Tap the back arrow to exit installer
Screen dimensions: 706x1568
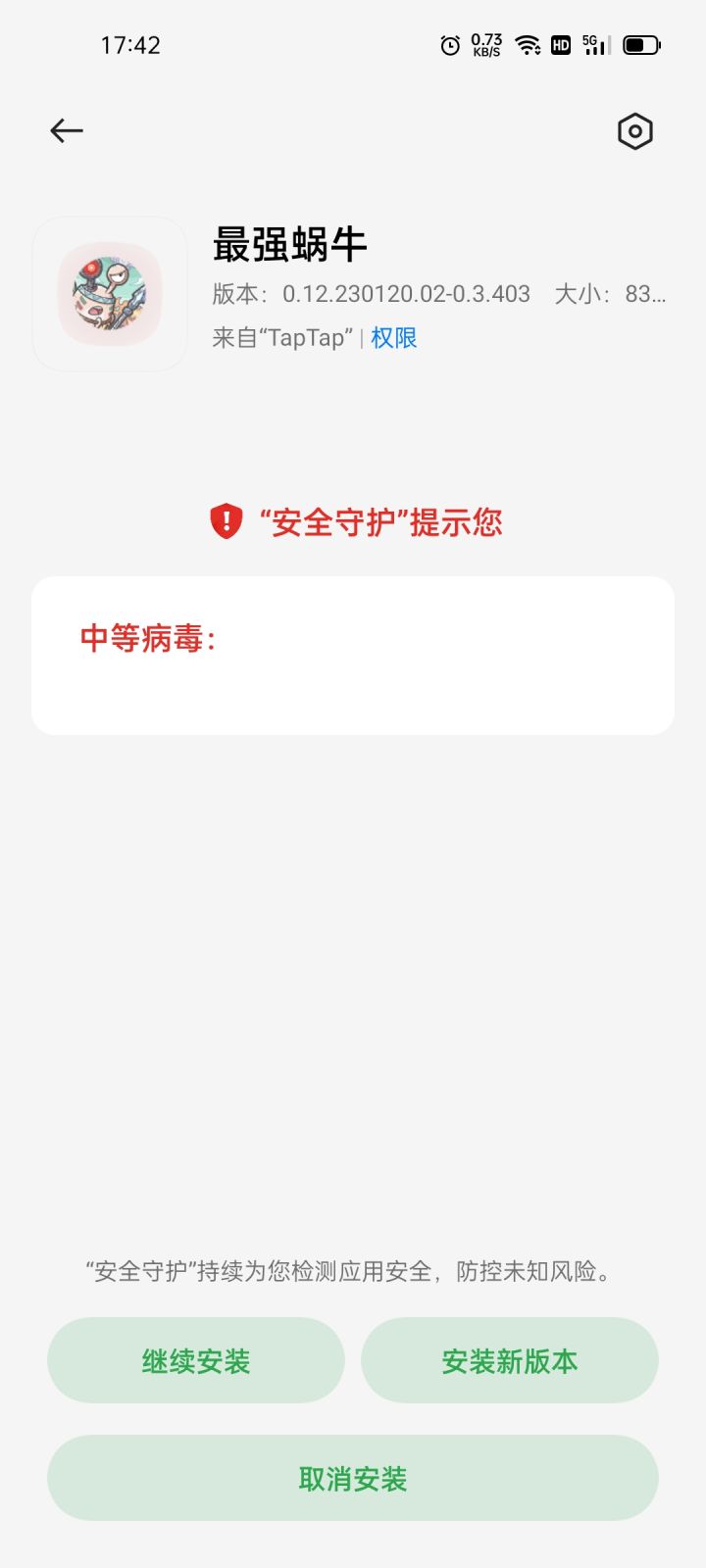[65, 129]
